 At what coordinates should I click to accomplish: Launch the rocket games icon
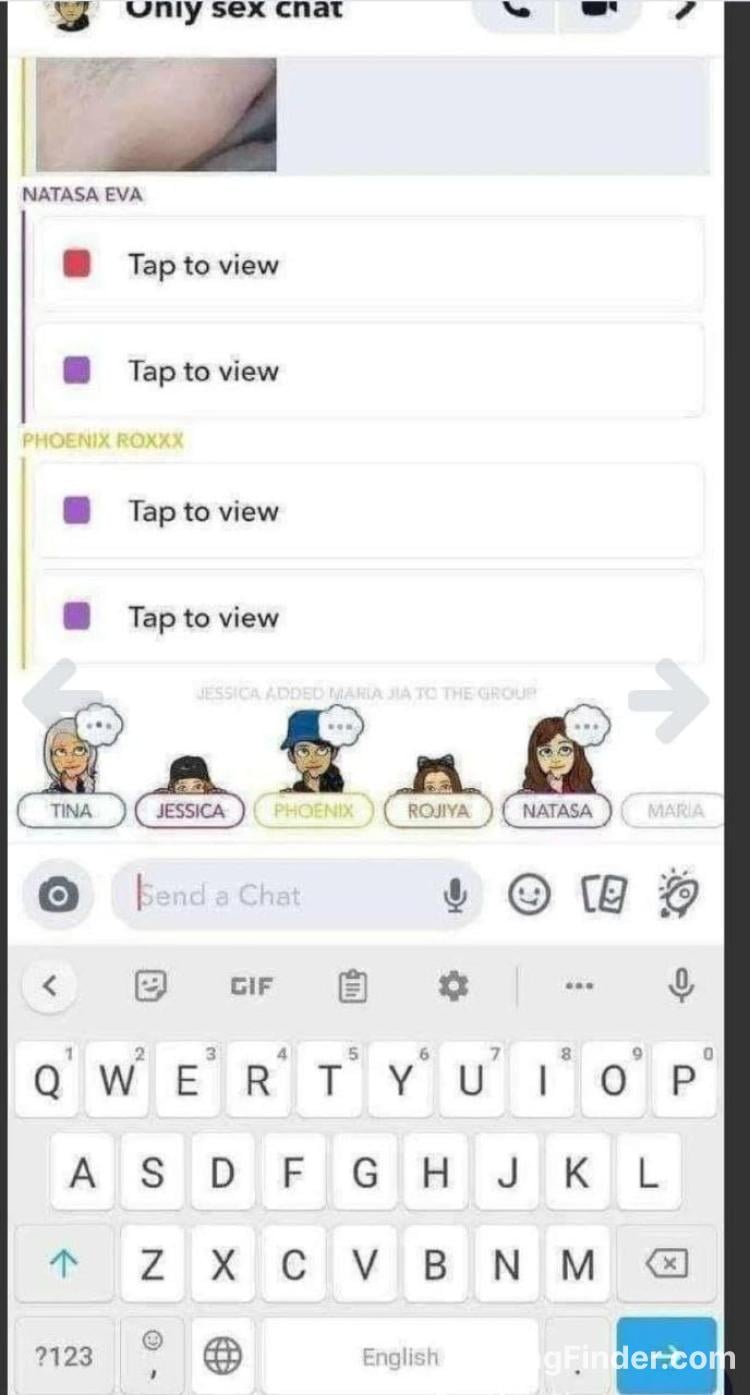[x=680, y=893]
